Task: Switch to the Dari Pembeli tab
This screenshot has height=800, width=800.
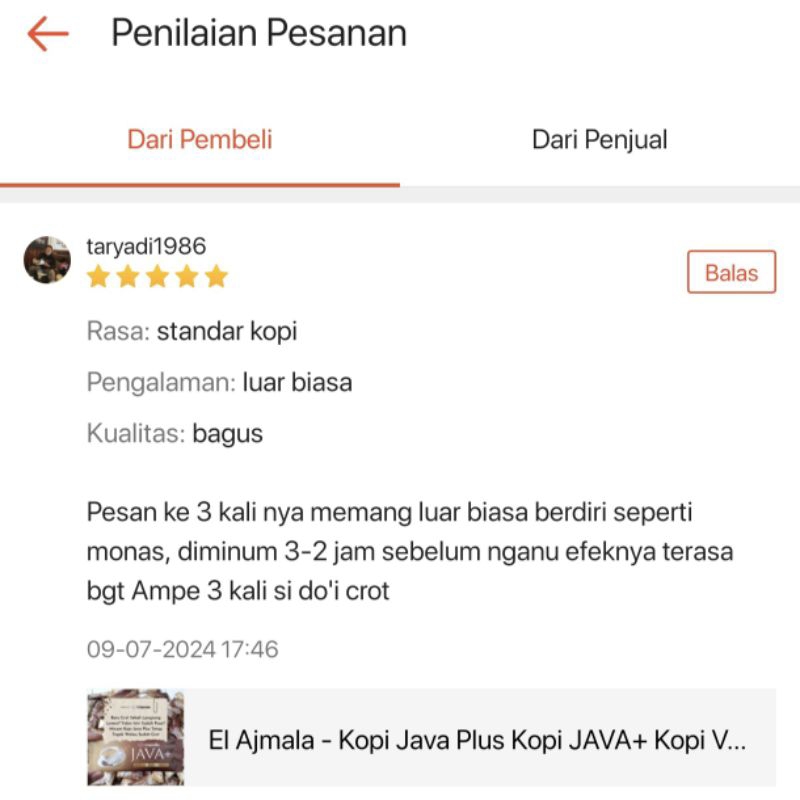Action: [200, 140]
